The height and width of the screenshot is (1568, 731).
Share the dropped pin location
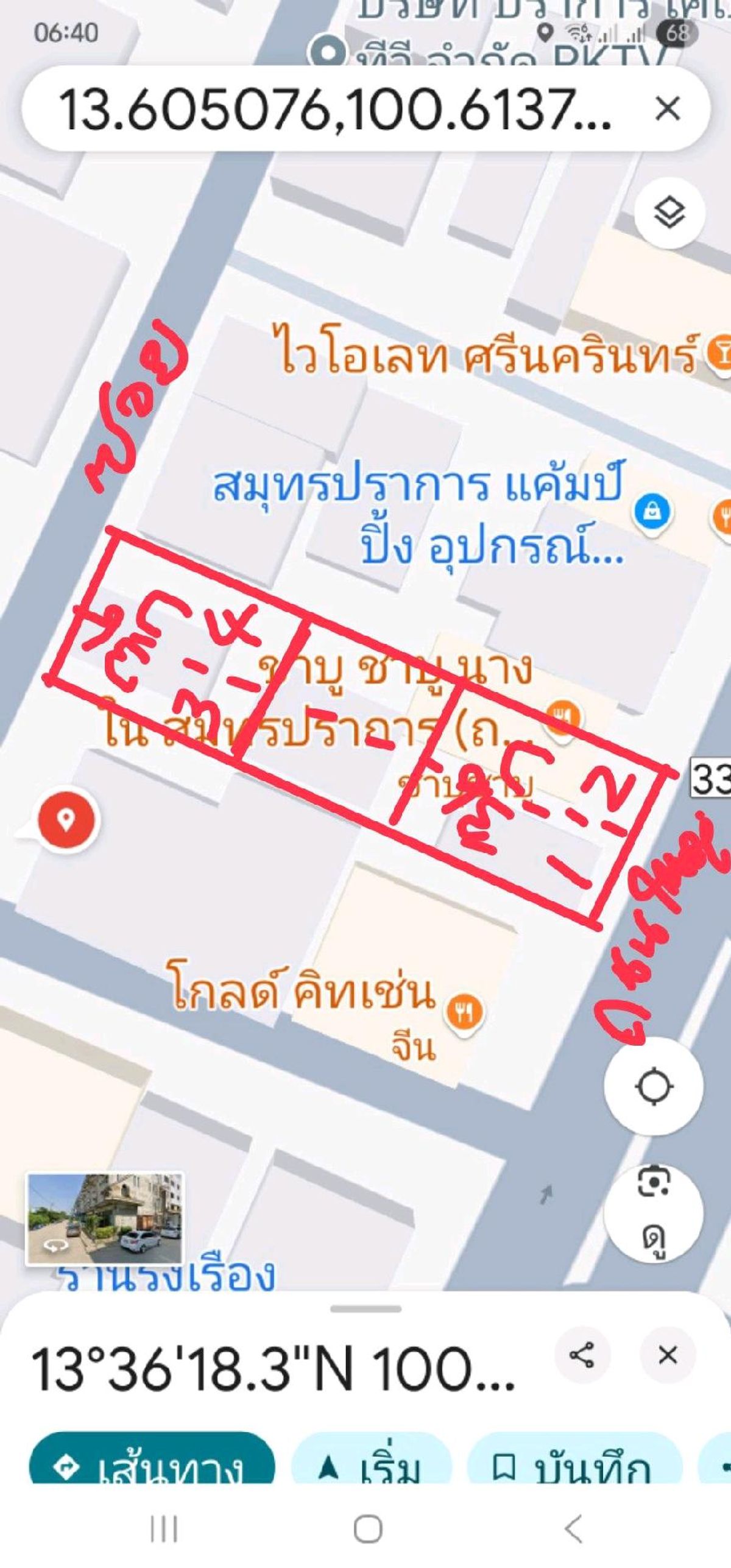(x=582, y=1355)
